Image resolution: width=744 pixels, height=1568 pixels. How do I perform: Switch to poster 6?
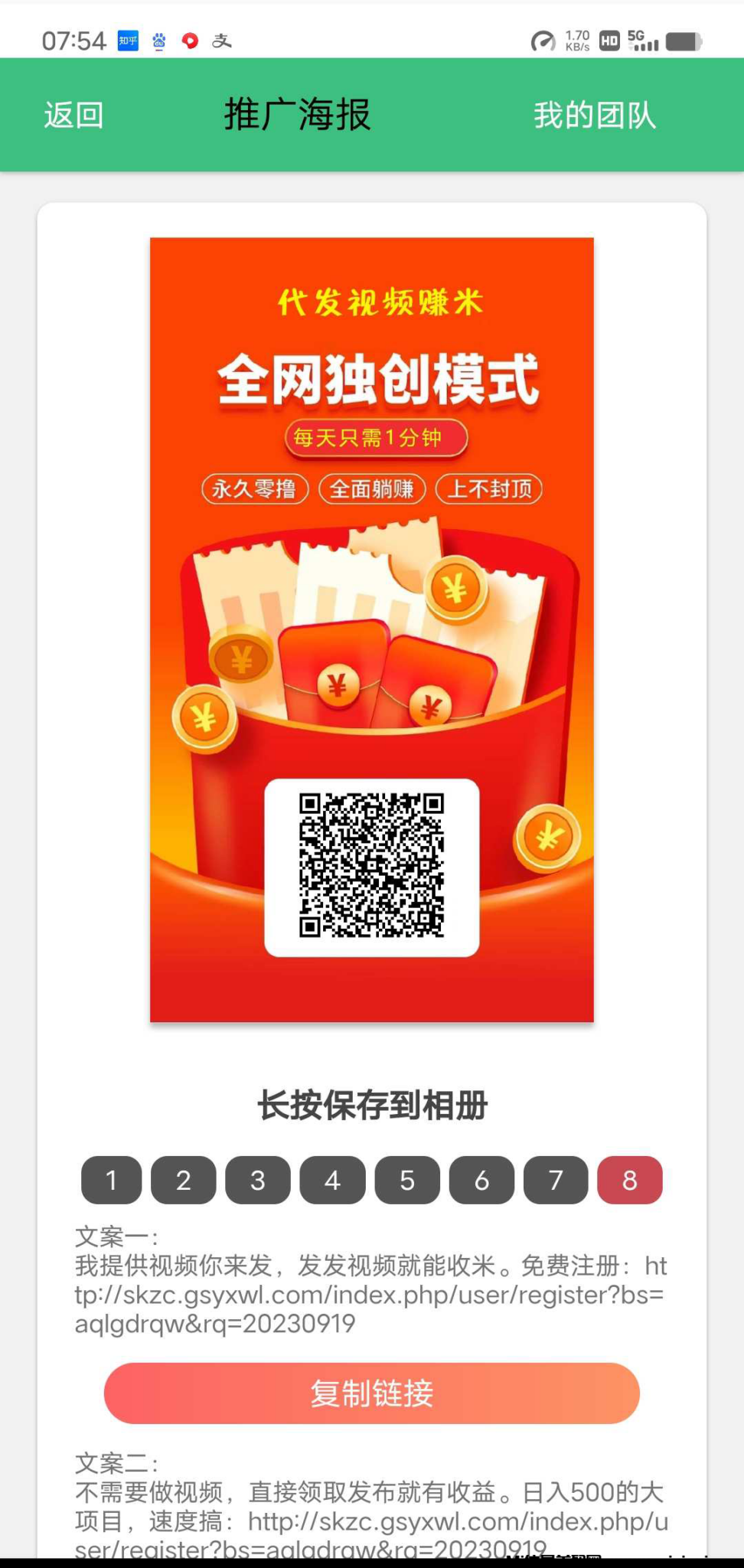click(x=481, y=1180)
